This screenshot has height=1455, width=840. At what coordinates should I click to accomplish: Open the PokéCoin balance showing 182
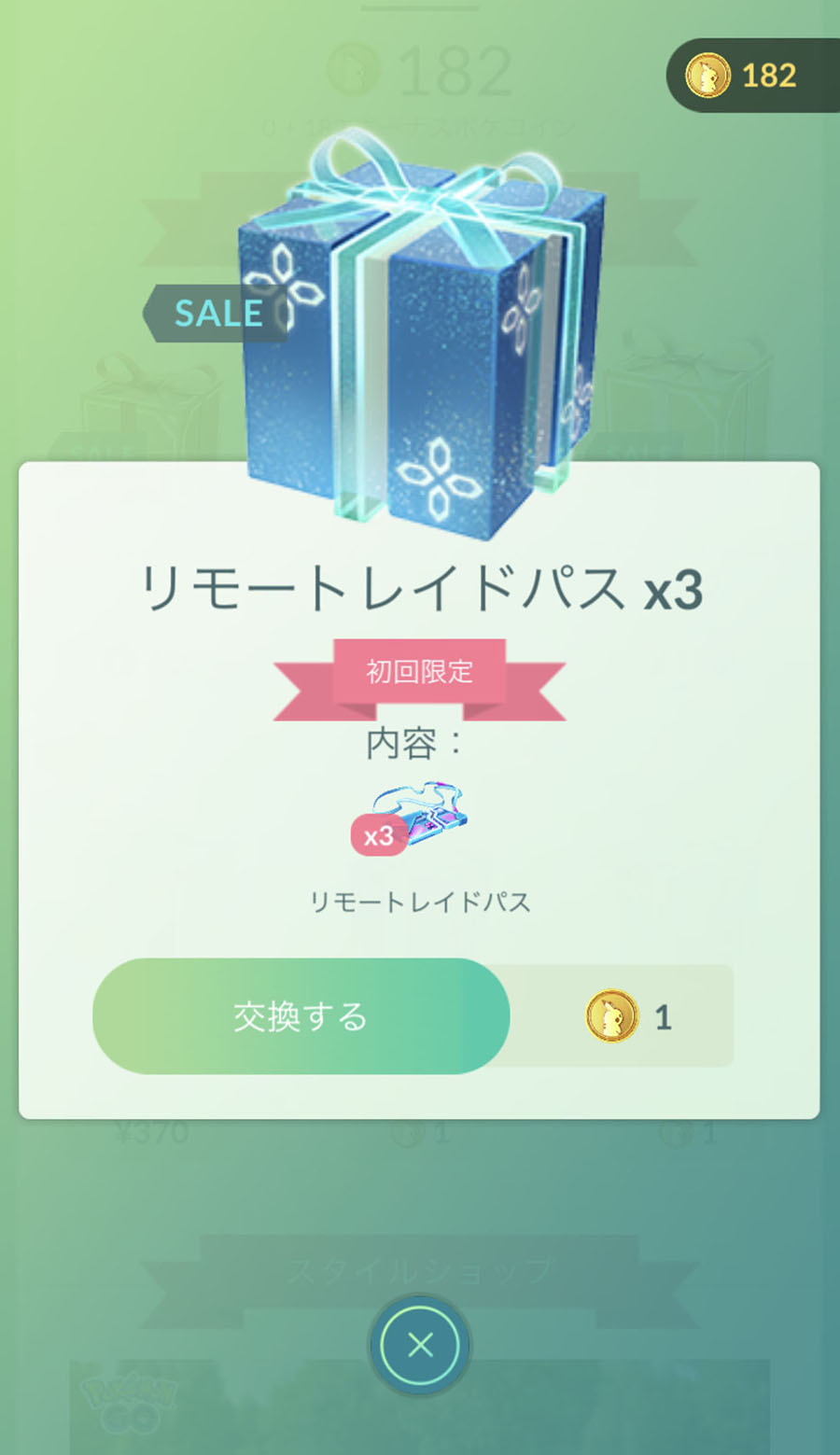(751, 76)
